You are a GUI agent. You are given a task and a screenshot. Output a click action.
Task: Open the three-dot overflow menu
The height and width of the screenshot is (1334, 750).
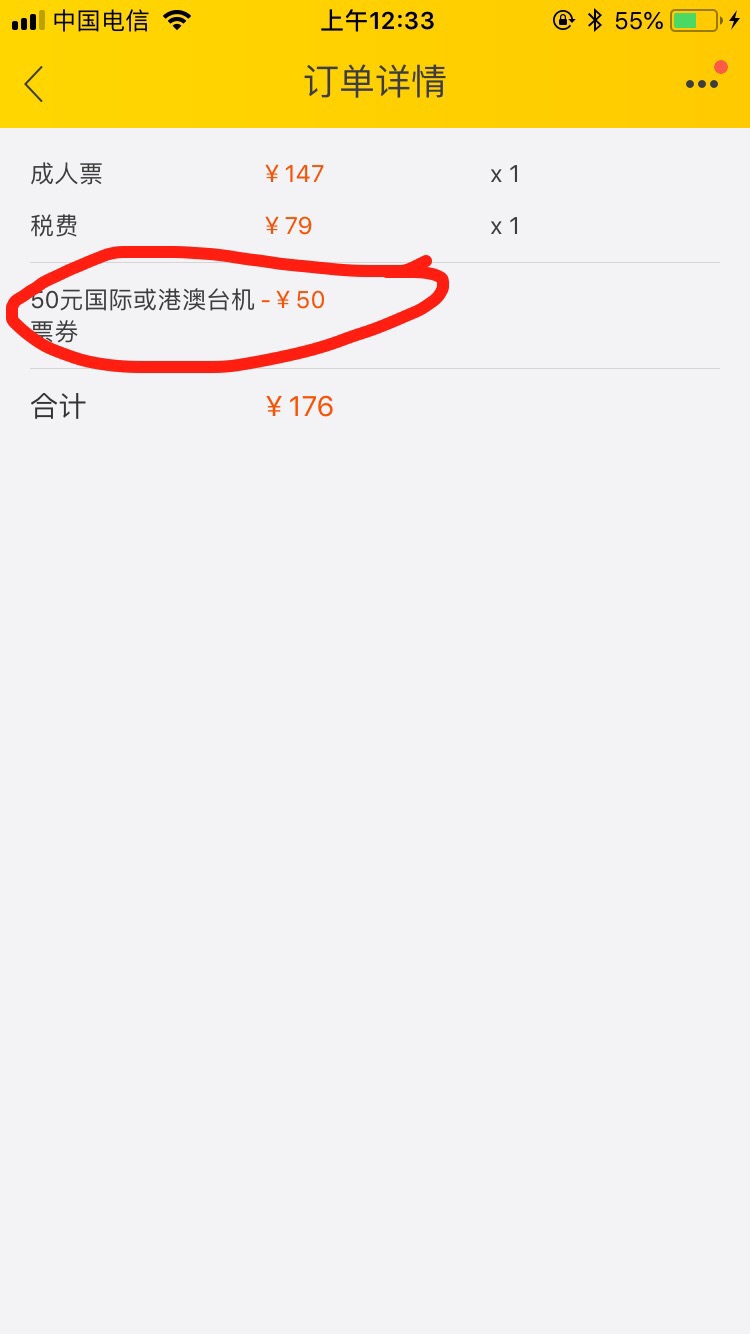(x=702, y=84)
